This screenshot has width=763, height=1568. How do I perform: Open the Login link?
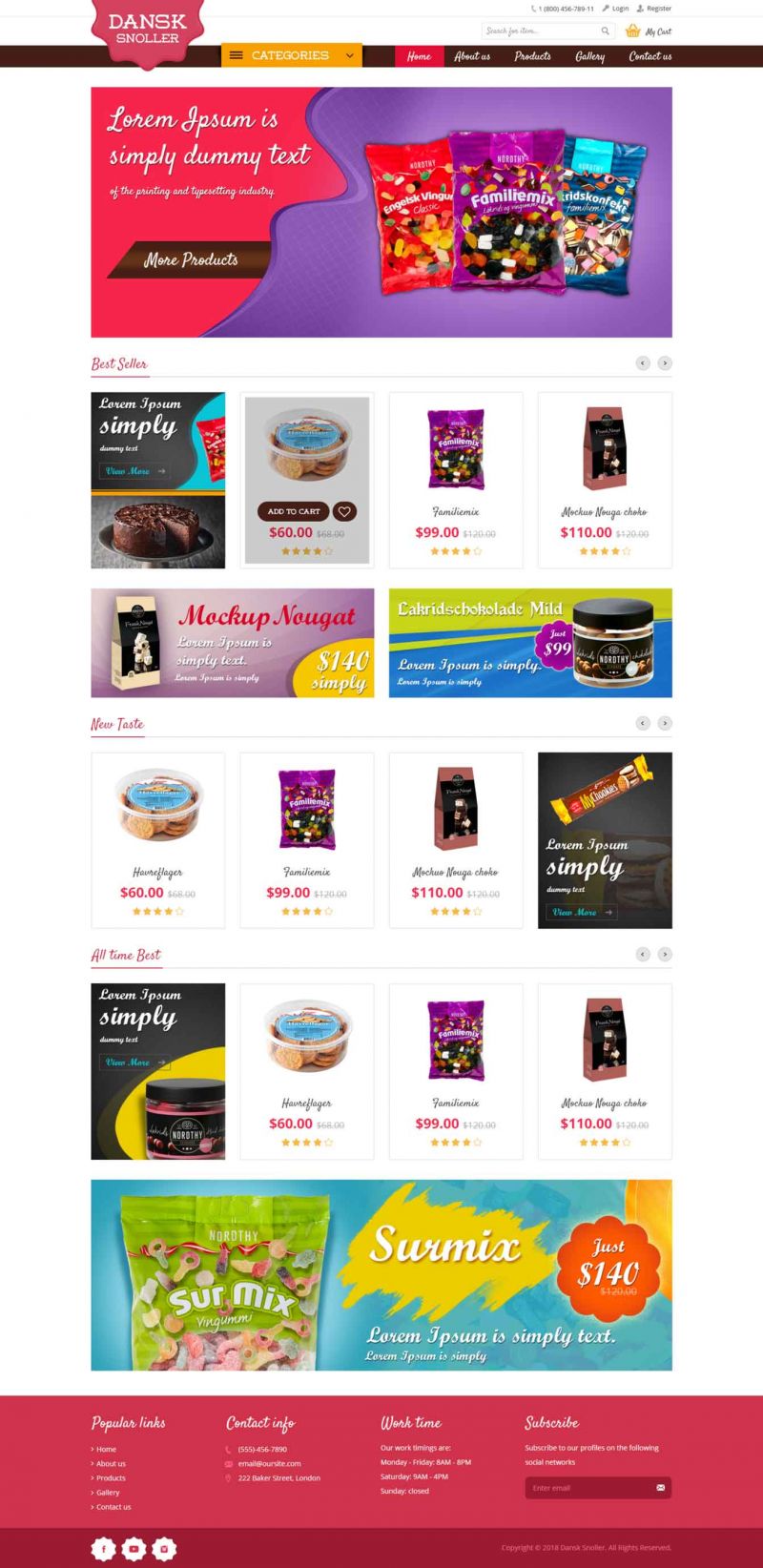[615, 9]
